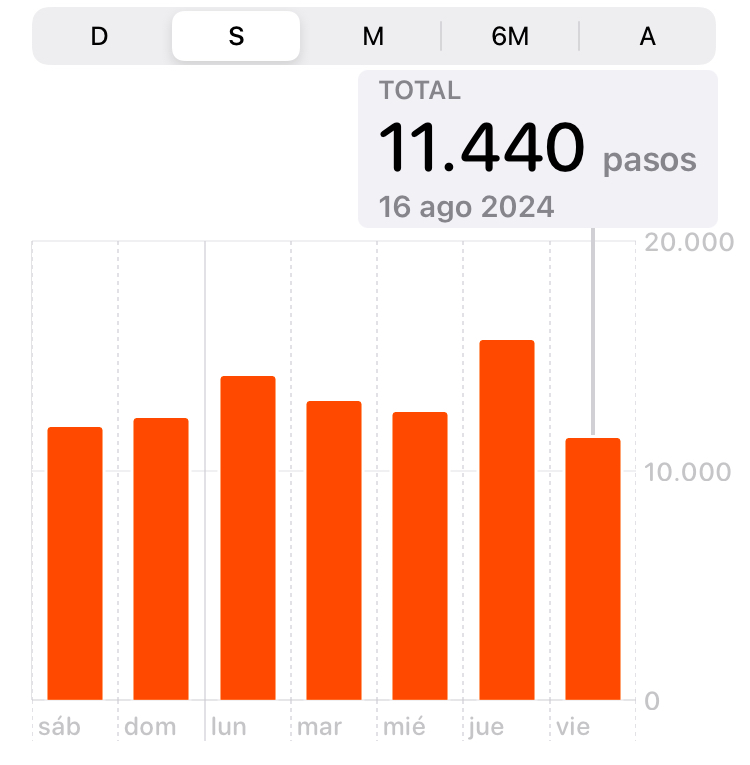The height and width of the screenshot is (765, 750).
Task: Switch to the D day view
Action: click(x=99, y=37)
